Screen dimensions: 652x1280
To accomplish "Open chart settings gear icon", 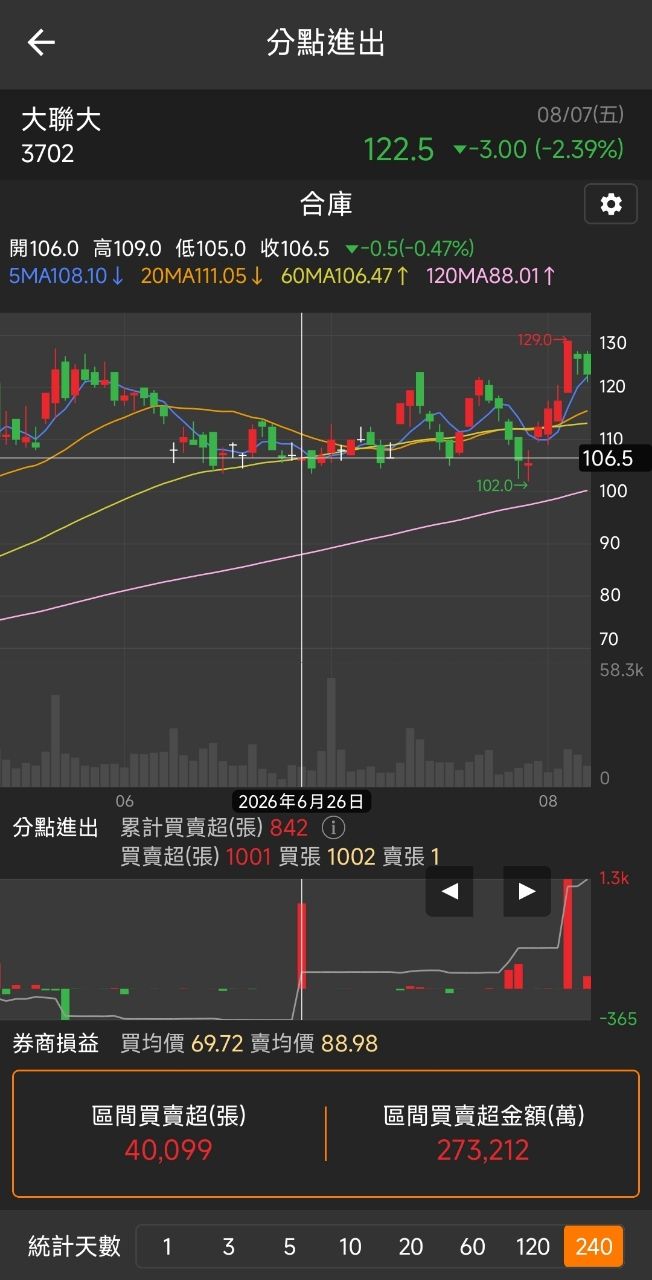I will (611, 204).
